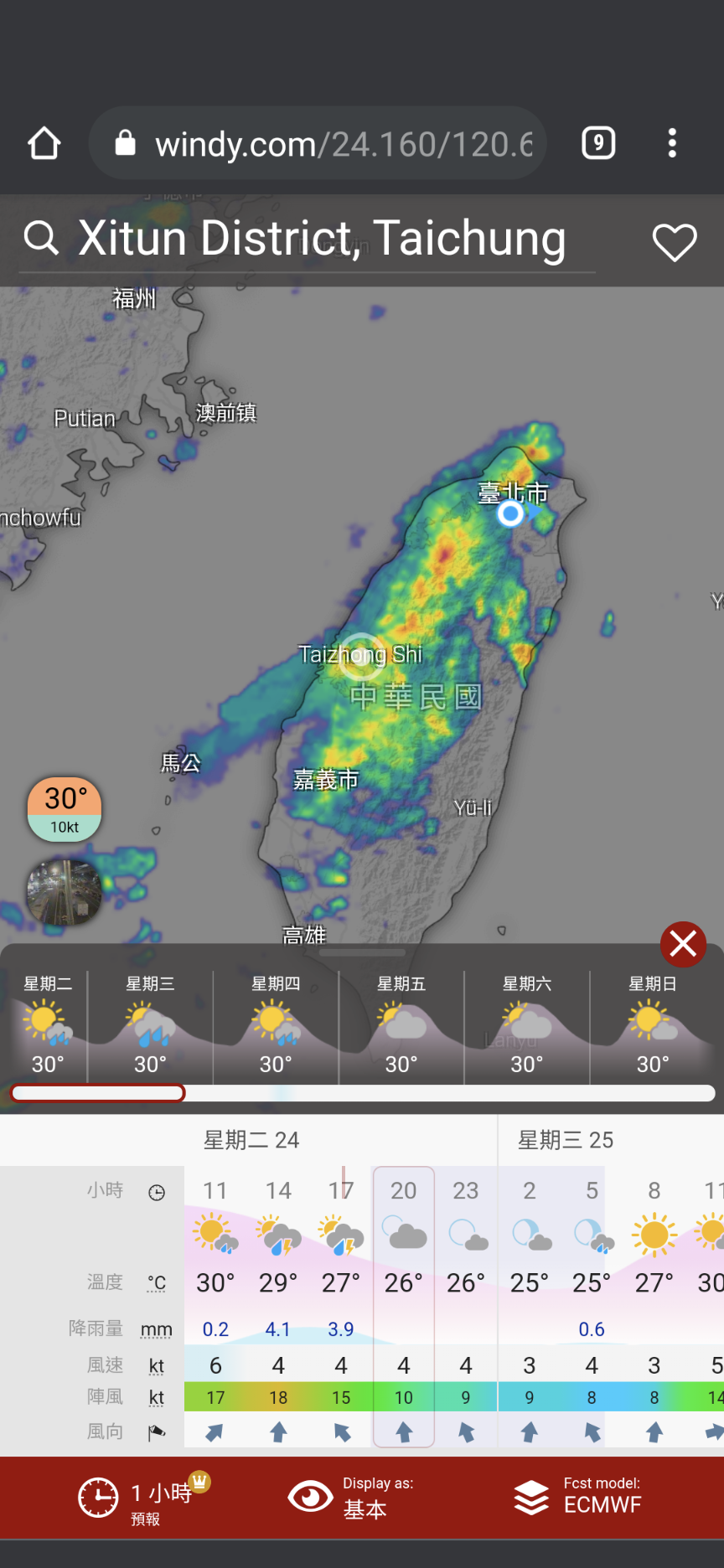Change the Display as 基本 mode
Viewport: 724px width, 1568px height.
point(352,1498)
